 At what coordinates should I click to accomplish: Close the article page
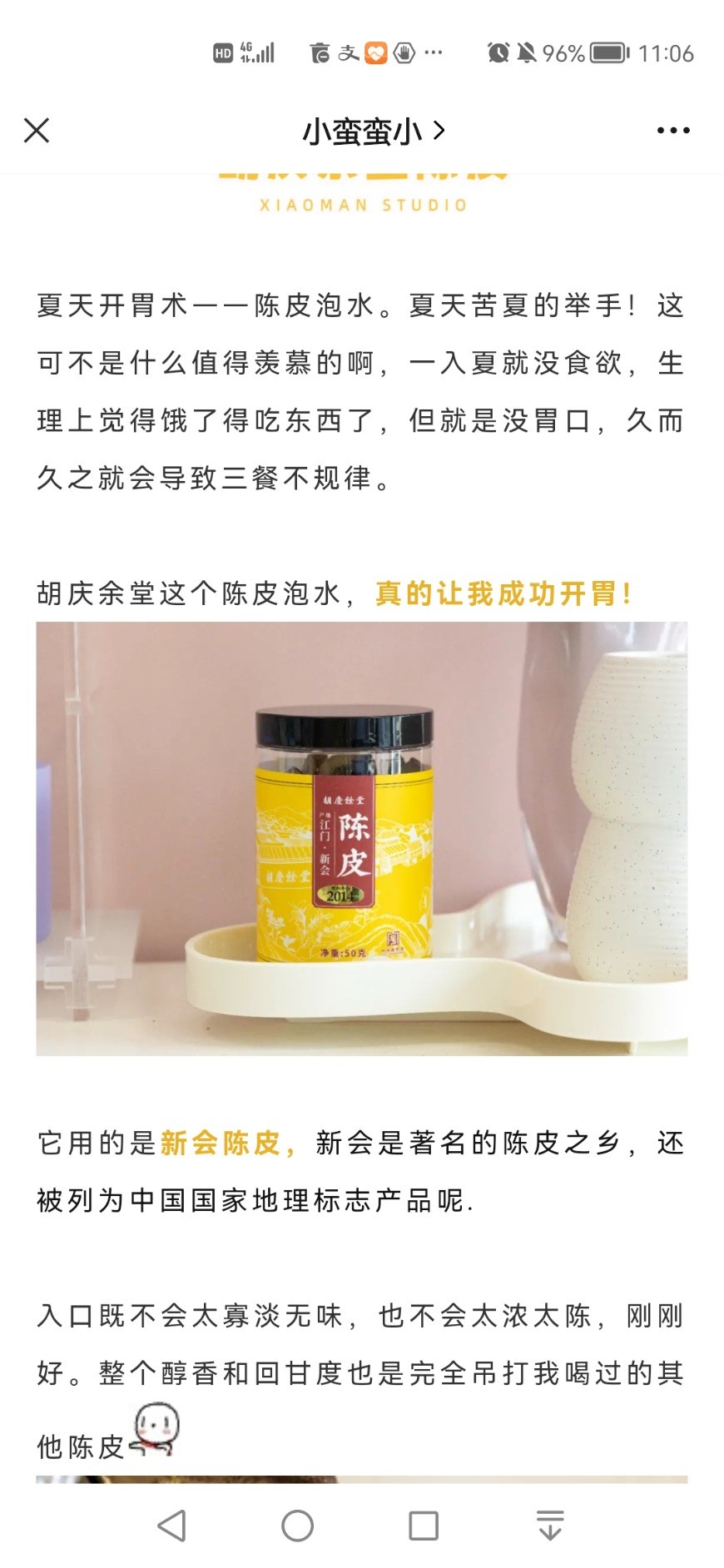(x=37, y=131)
